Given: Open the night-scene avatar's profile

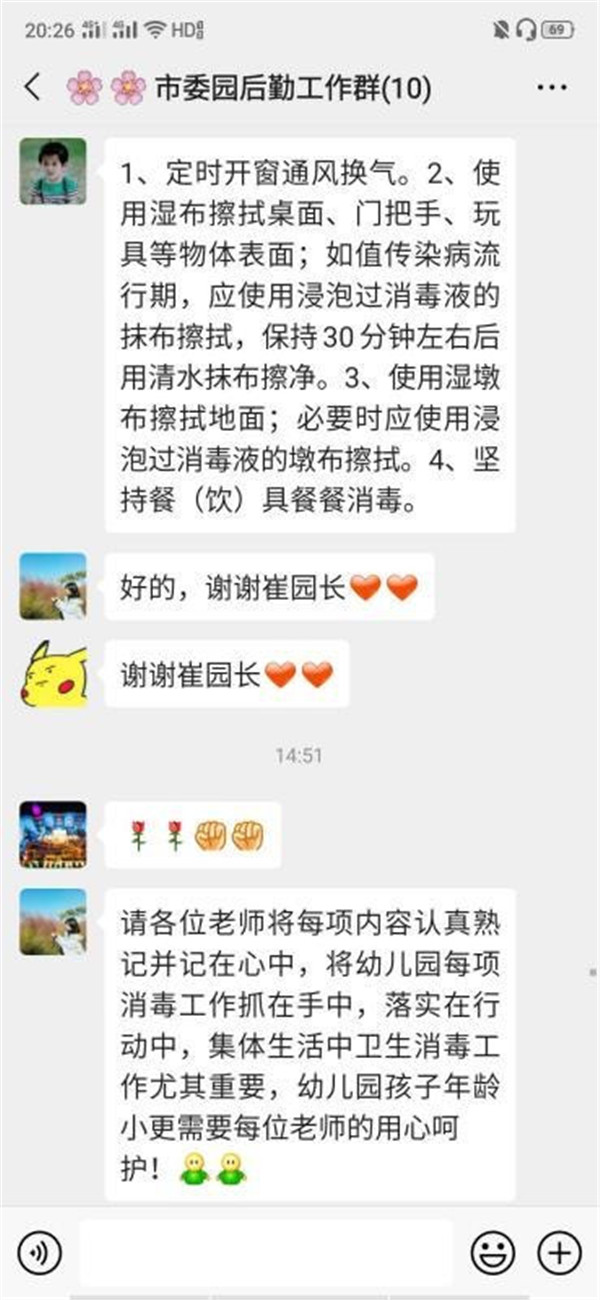Looking at the screenshot, I should 53,833.
